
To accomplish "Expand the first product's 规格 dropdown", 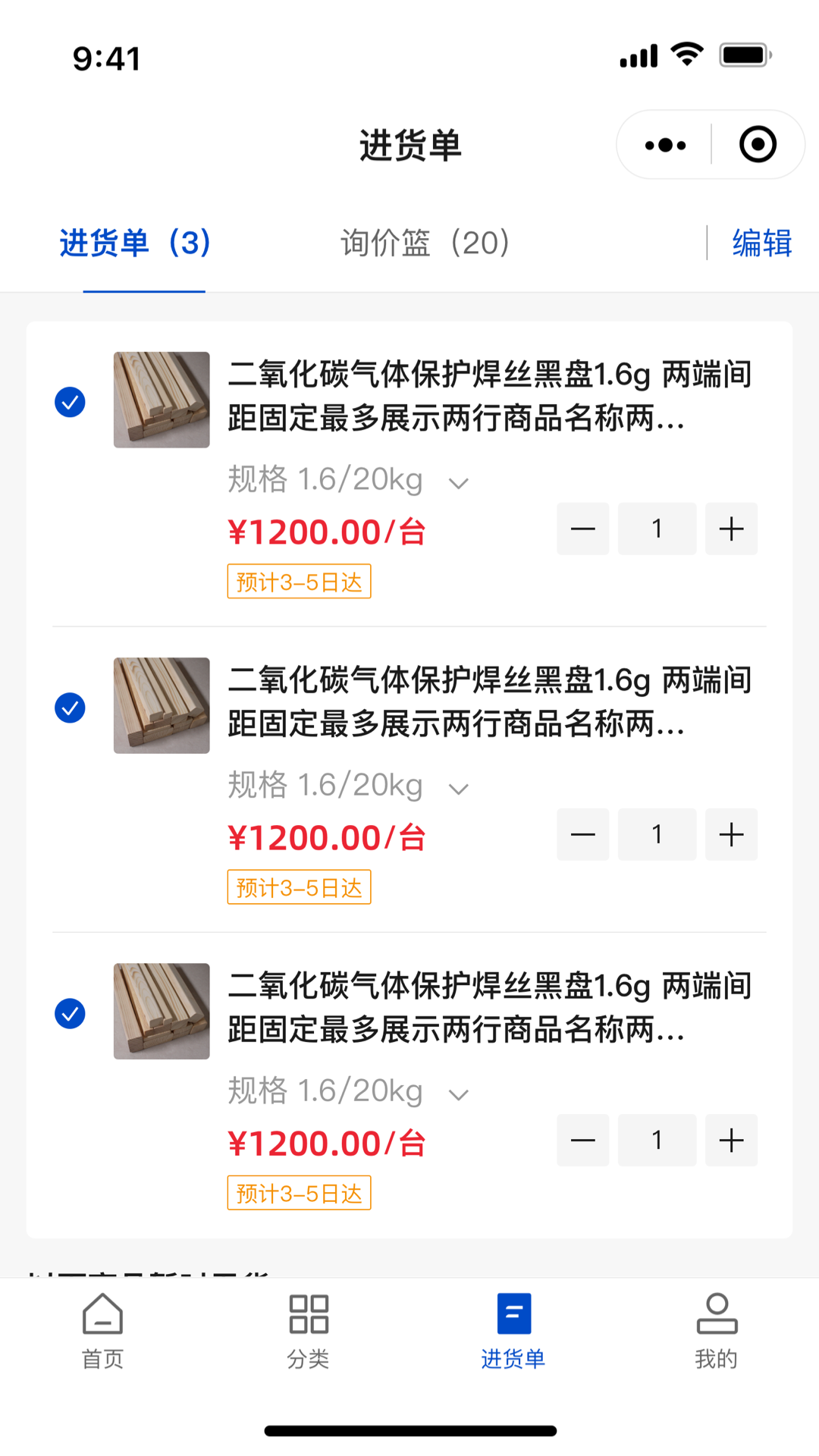I will point(458,482).
